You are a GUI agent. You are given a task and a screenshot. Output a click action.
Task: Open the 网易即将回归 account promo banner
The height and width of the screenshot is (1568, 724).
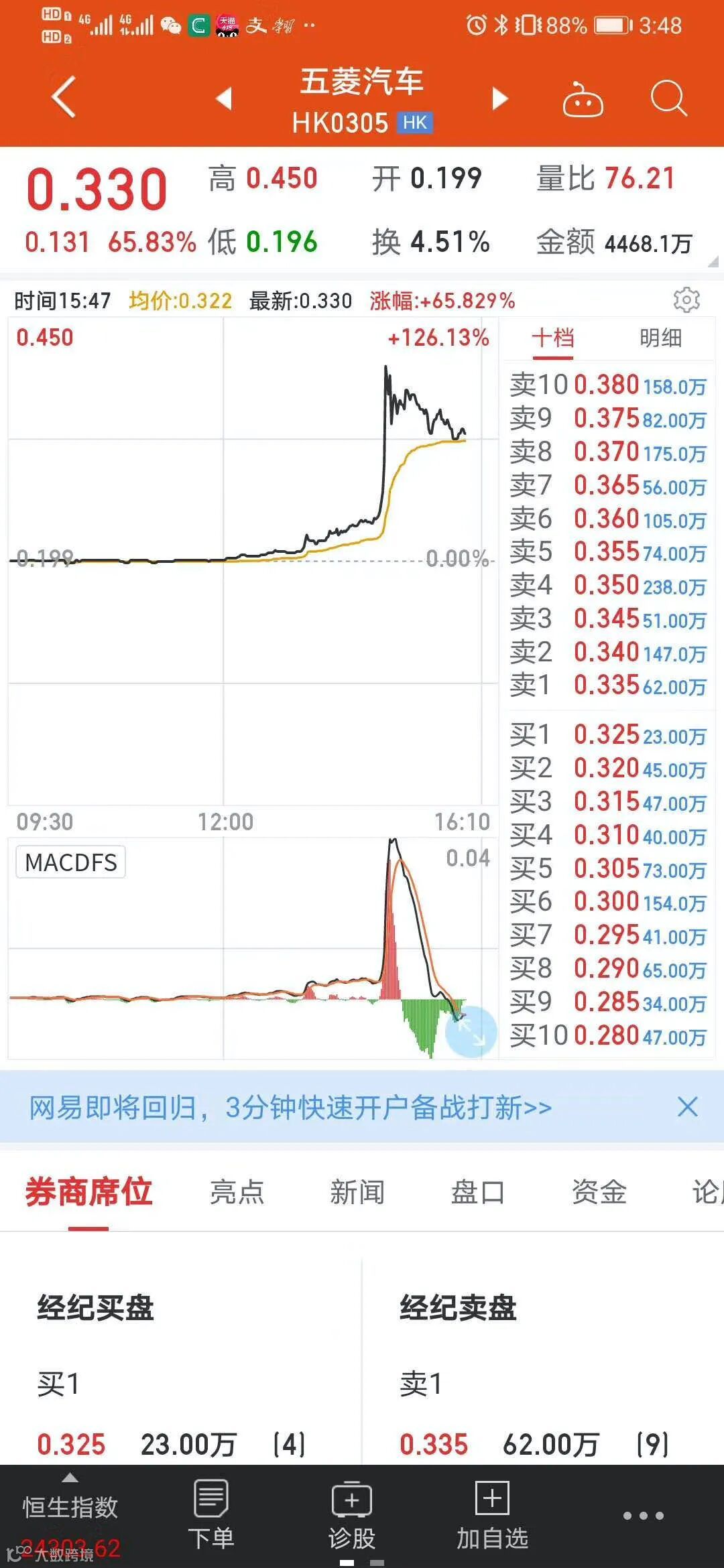(x=290, y=1108)
